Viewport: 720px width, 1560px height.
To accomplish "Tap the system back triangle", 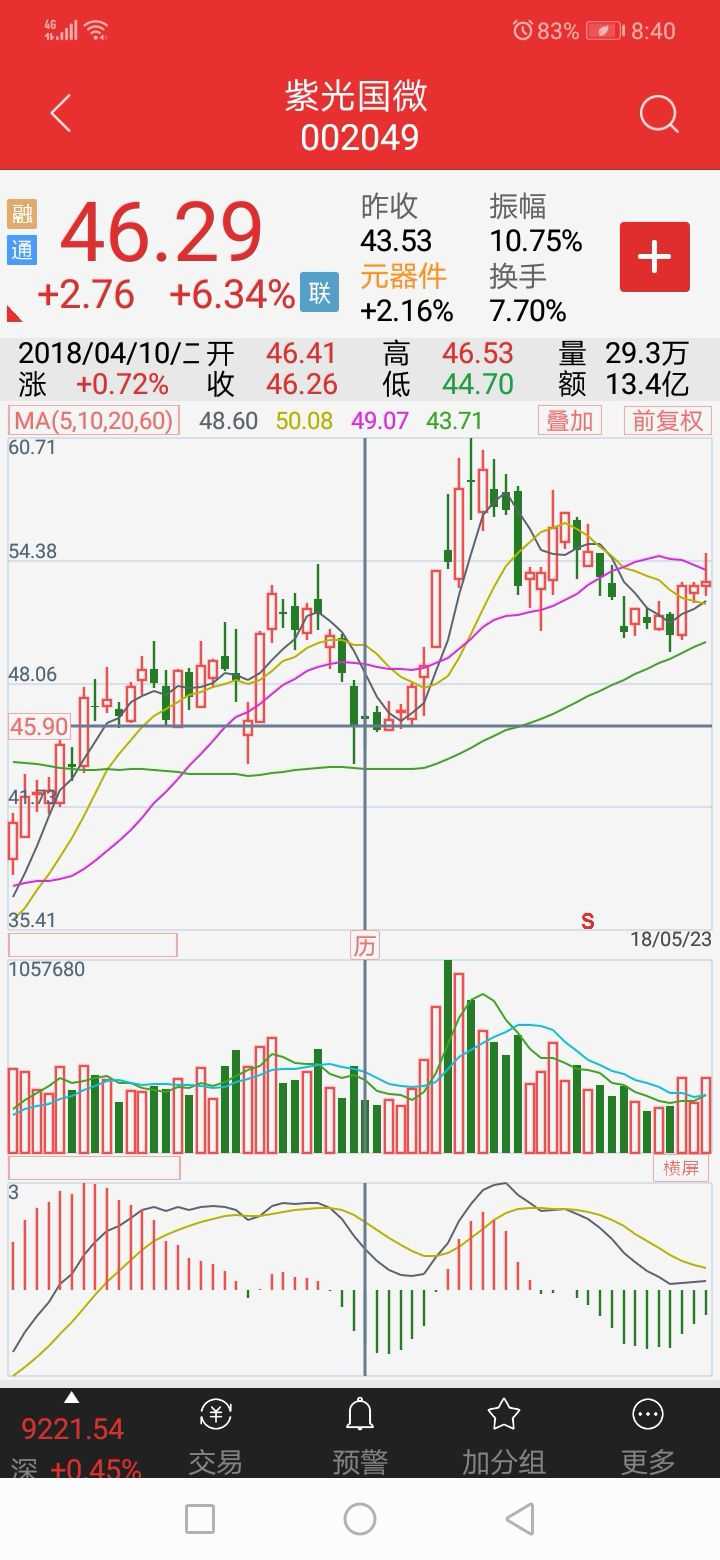I will tap(520, 1519).
